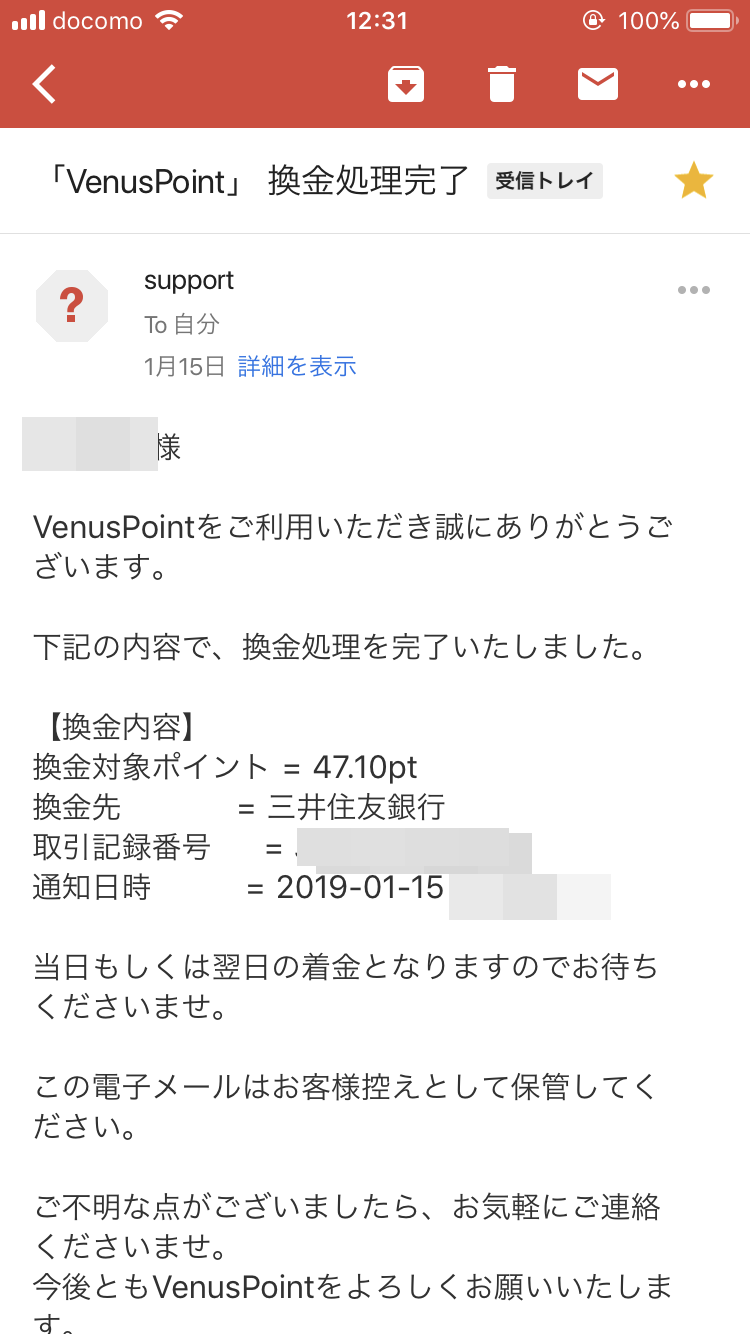Show details via 詳細を表示 link
Viewport: 750px width, 1334px height.
tap(297, 366)
